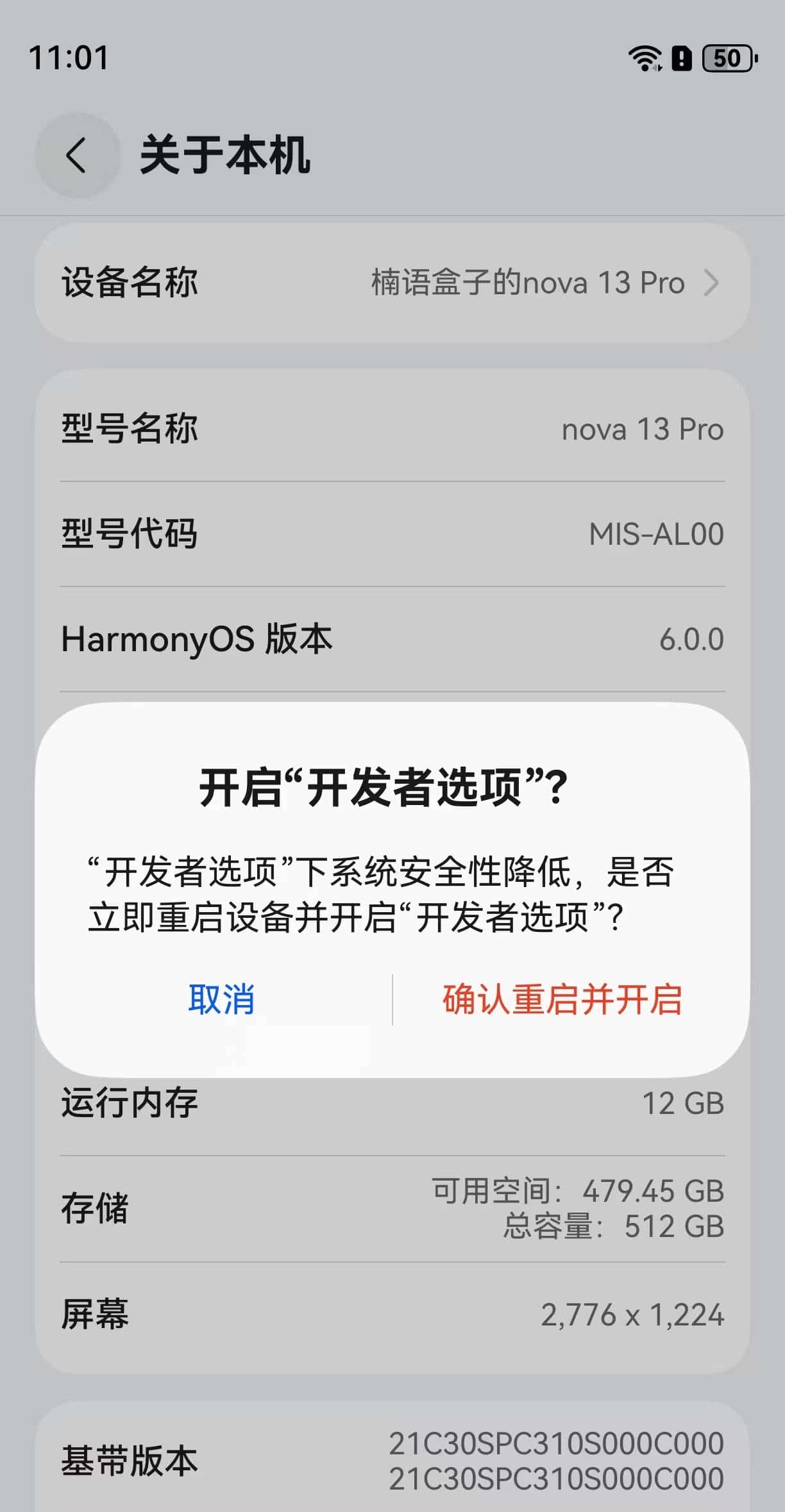This screenshot has height=1512, width=785.
Task: Tap 取消 to cancel the dialog
Action: pos(221,999)
